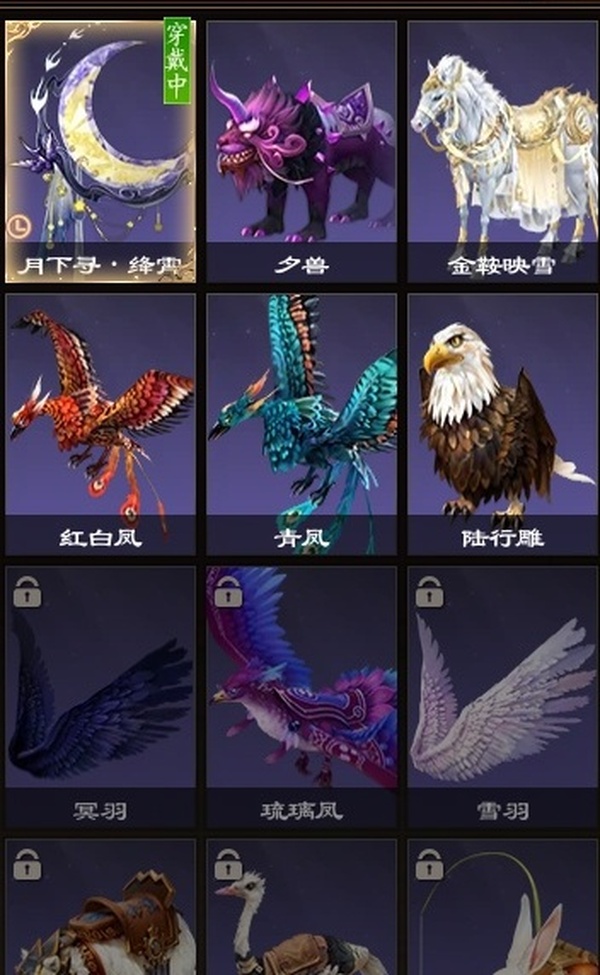Image resolution: width=600 pixels, height=975 pixels.
Task: Open the locked rabbit mount tile
Action: pyautogui.click(x=502, y=910)
